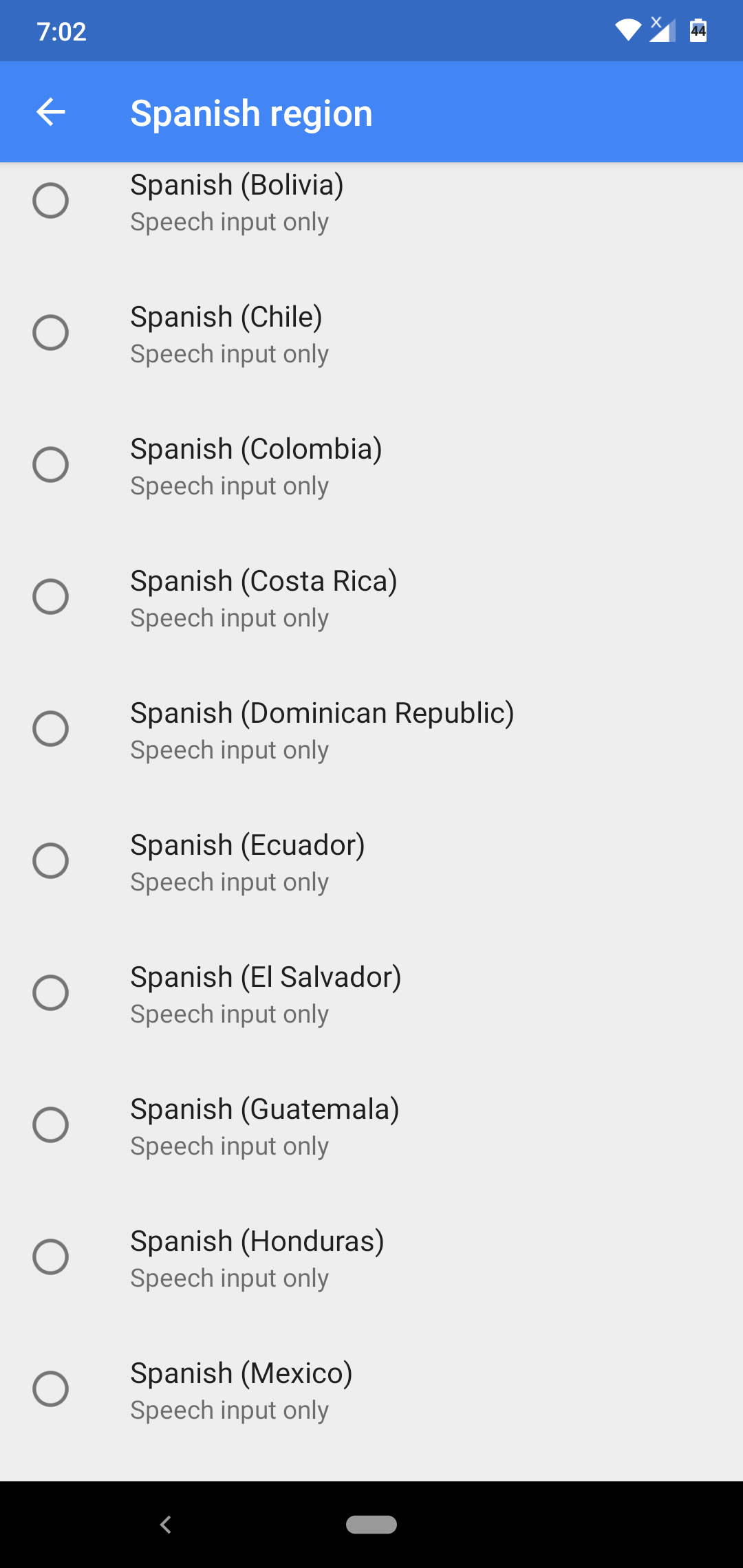Click the Spanish region title bar
Viewport: 743px width, 1568px height.
[x=251, y=112]
